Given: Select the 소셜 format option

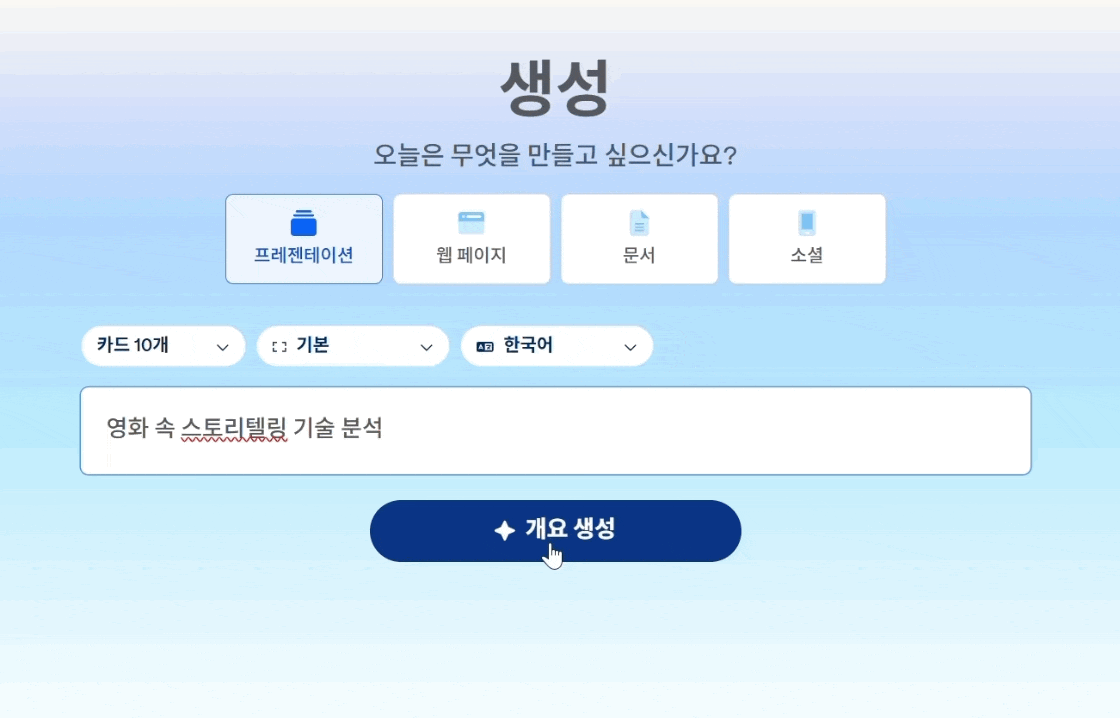Looking at the screenshot, I should tap(807, 239).
